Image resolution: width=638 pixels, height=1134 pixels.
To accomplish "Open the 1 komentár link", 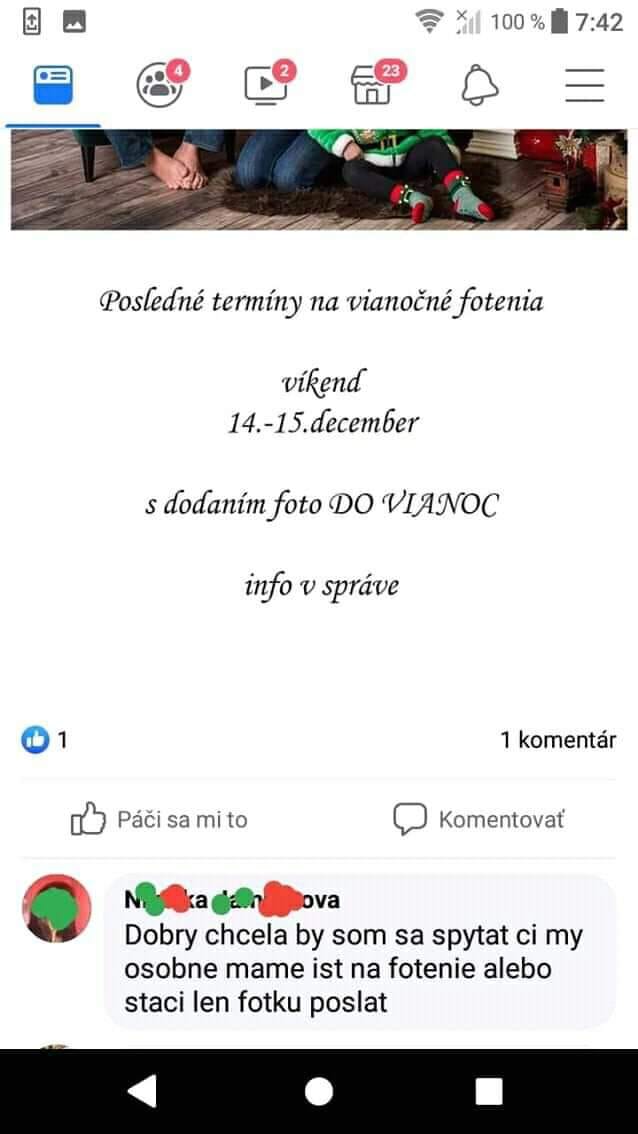I will point(558,740).
